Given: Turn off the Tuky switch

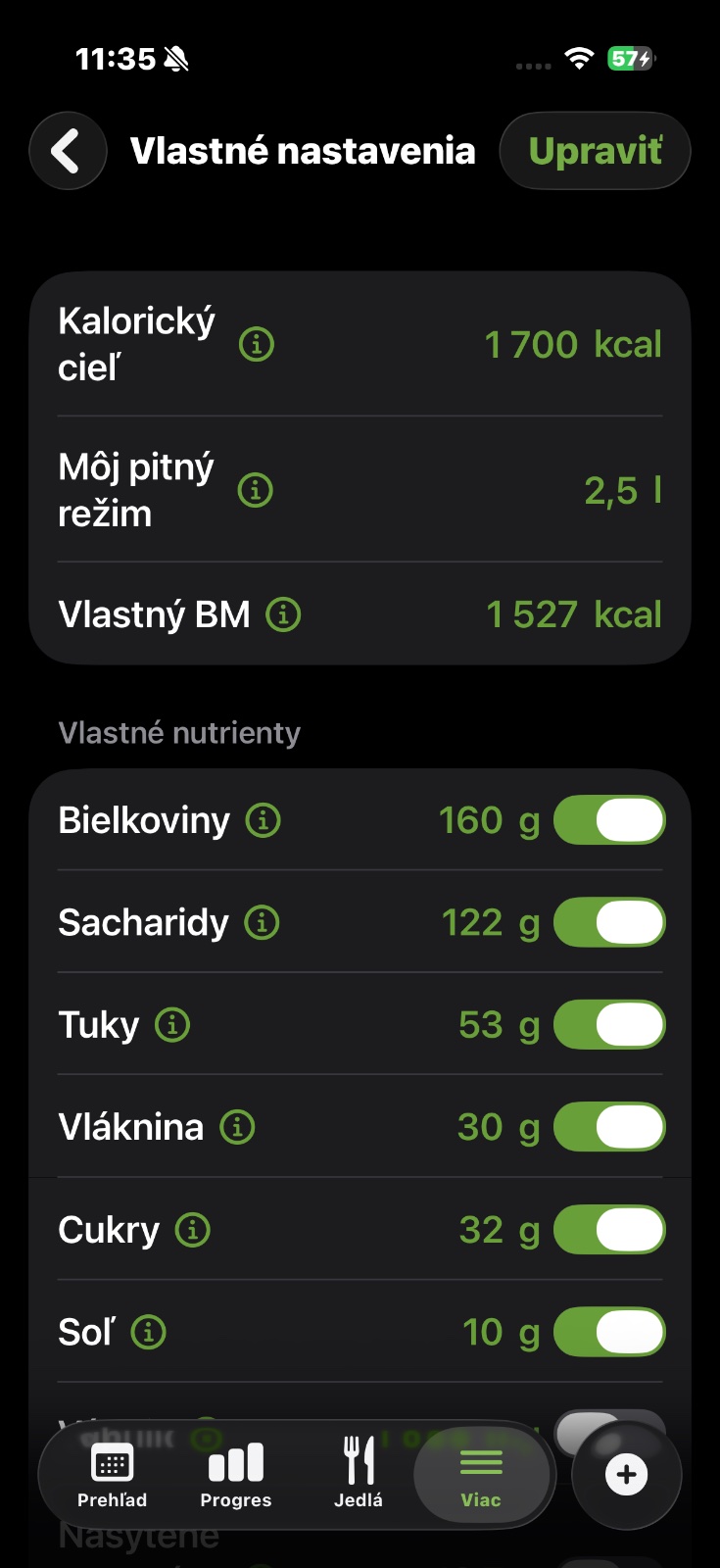Looking at the screenshot, I should coord(609,1025).
